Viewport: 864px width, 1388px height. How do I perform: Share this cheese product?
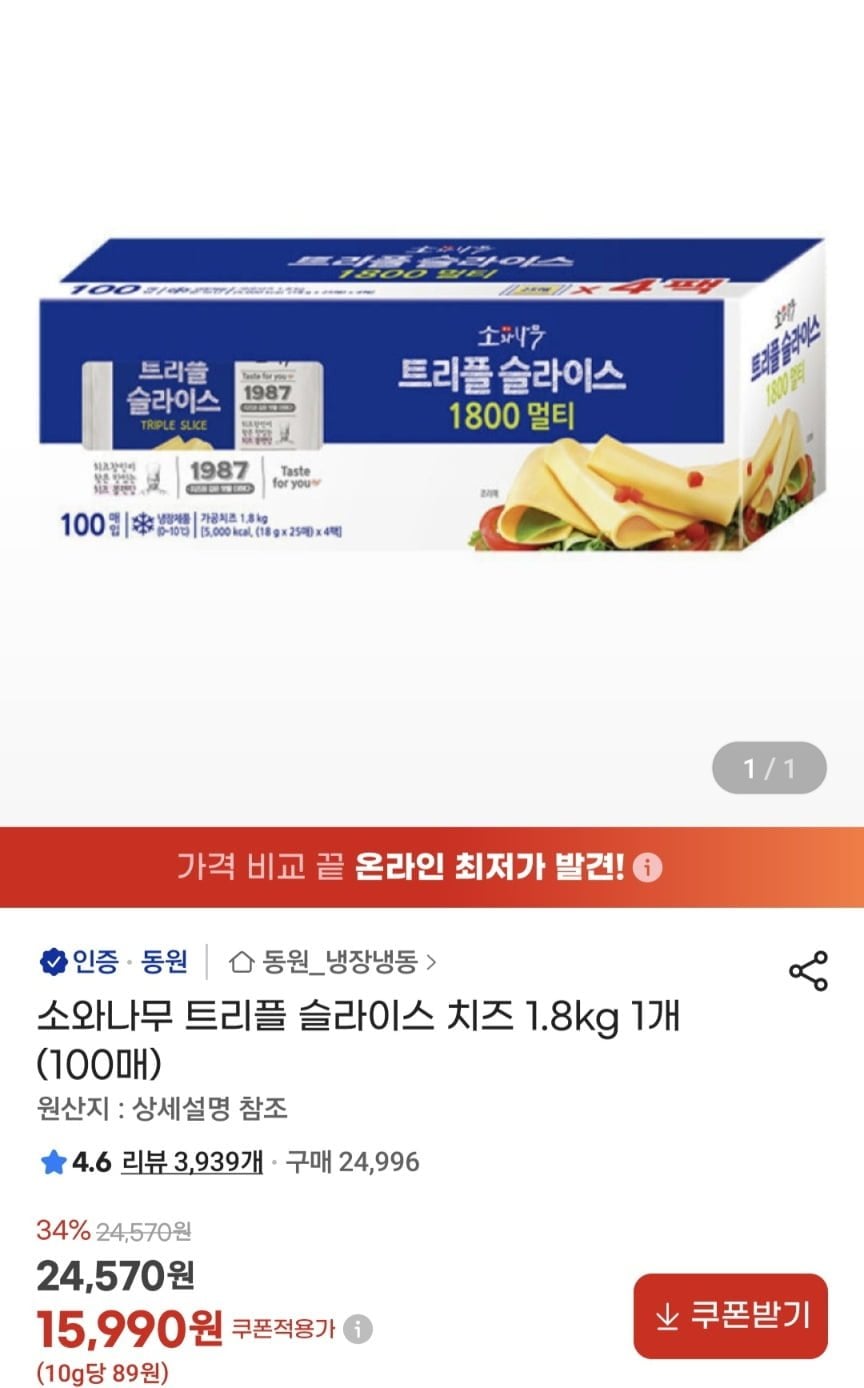tap(808, 971)
